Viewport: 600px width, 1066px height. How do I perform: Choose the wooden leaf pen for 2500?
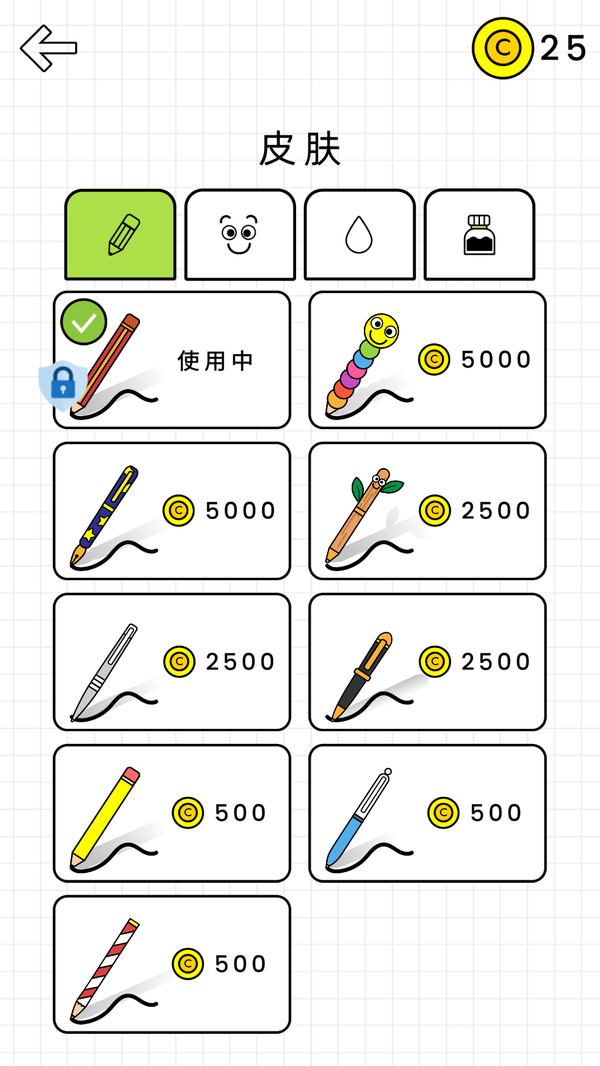click(427, 511)
